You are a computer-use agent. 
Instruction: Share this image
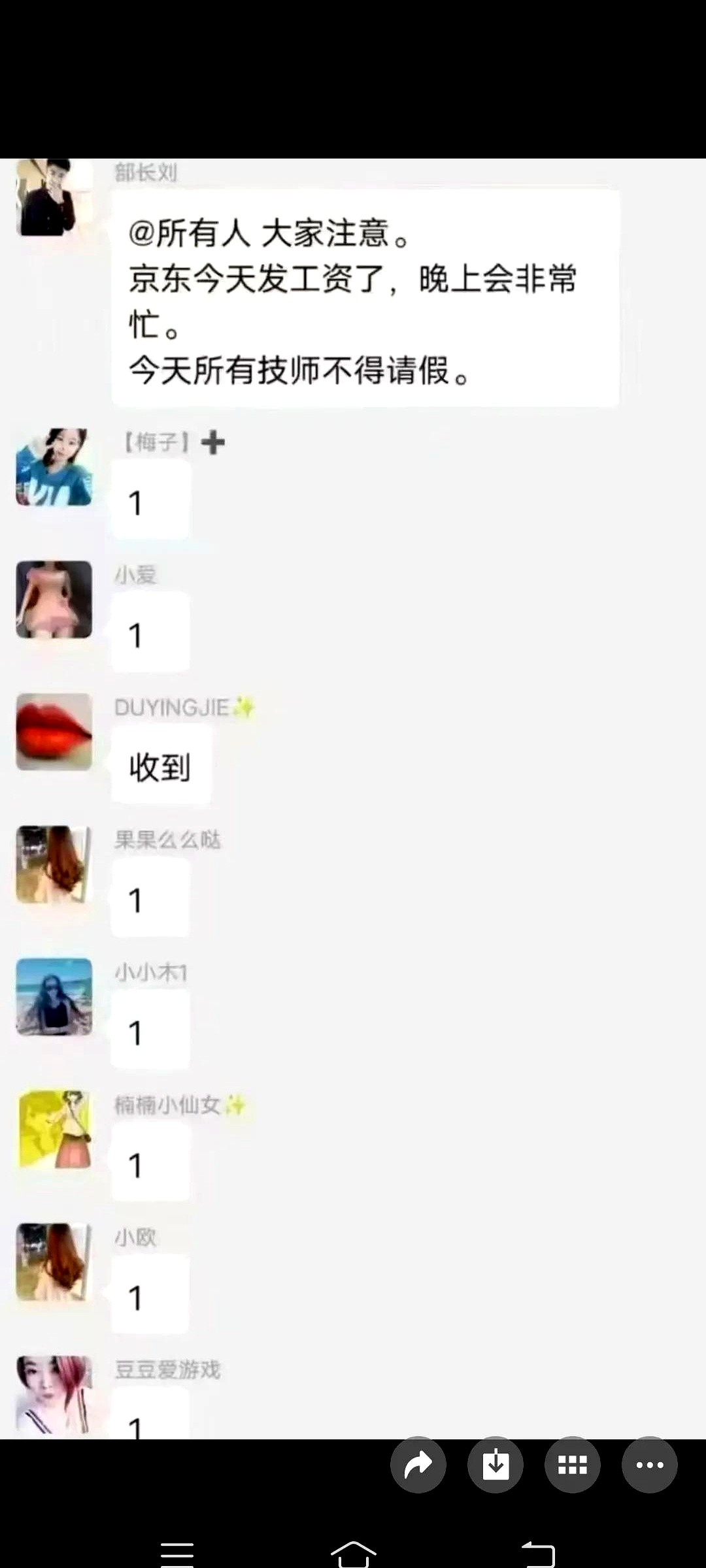pyautogui.click(x=418, y=1465)
